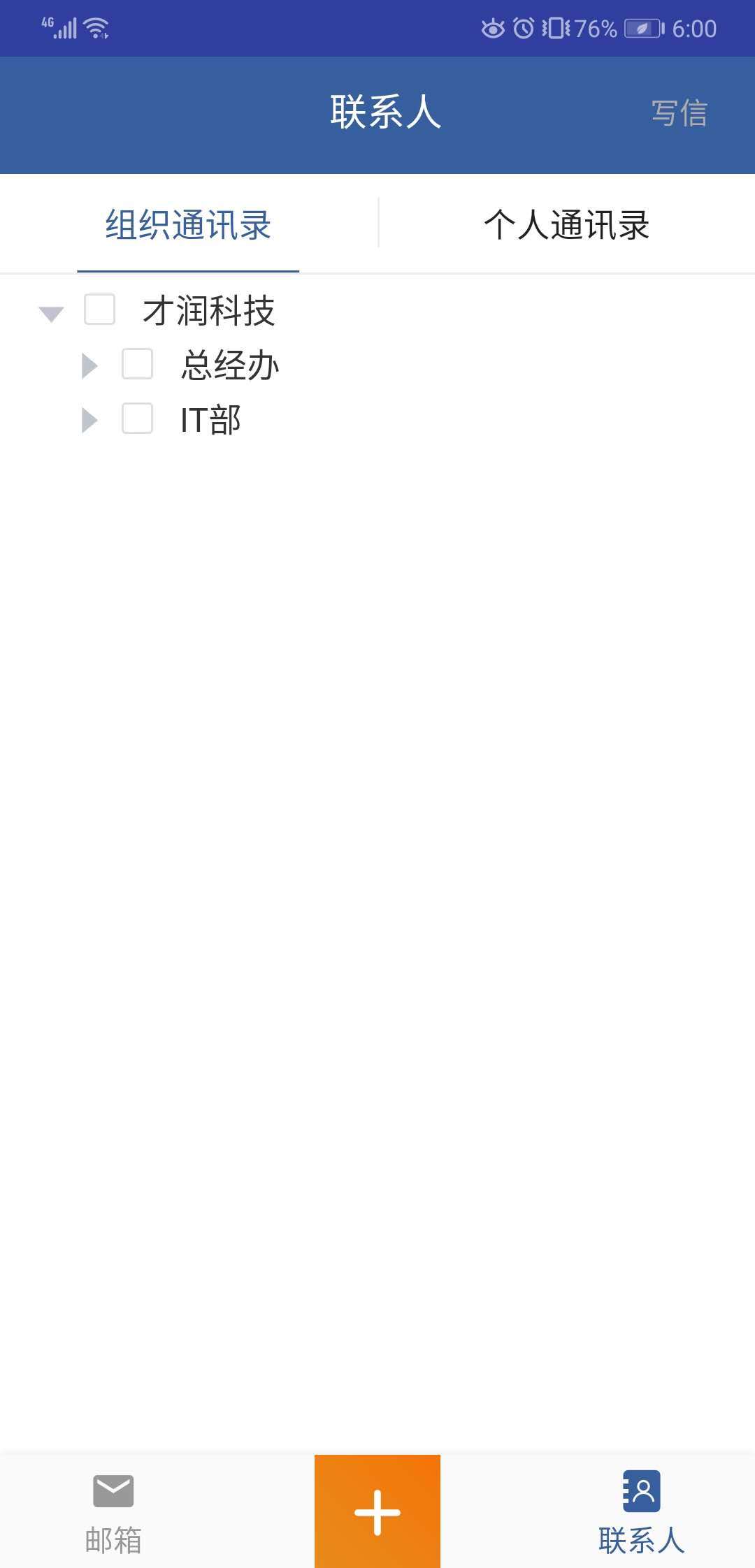Select the 组织通讯录 tab
This screenshot has width=755, height=1568.
[x=188, y=225]
